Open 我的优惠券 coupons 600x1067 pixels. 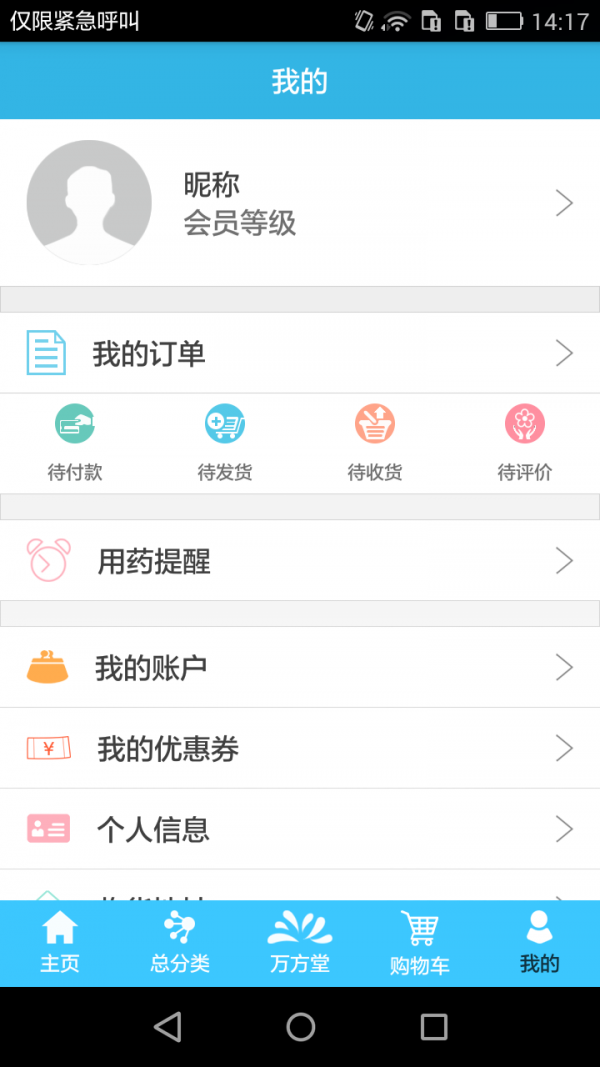[300, 748]
